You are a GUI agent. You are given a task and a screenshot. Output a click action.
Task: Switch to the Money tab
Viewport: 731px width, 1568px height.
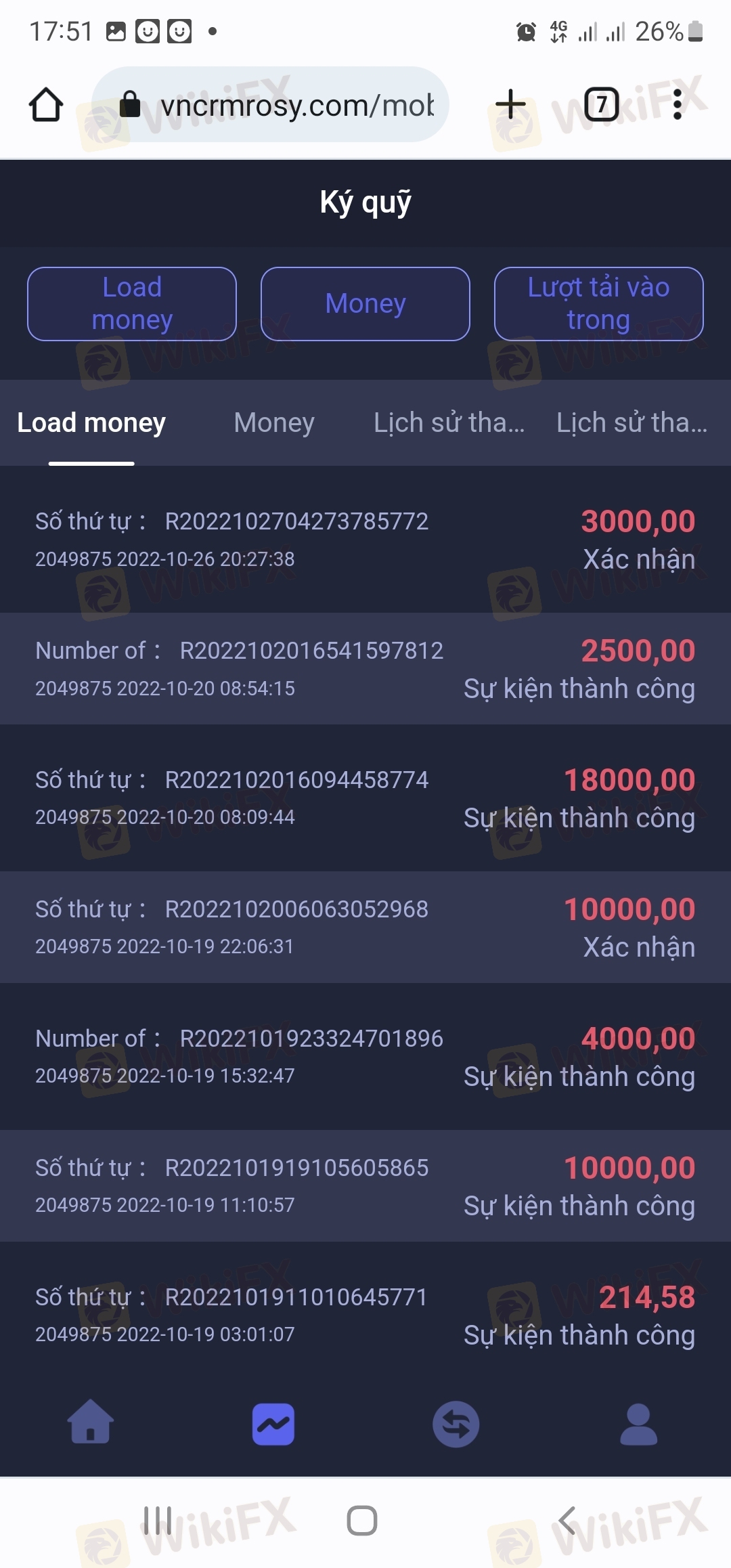(x=274, y=422)
